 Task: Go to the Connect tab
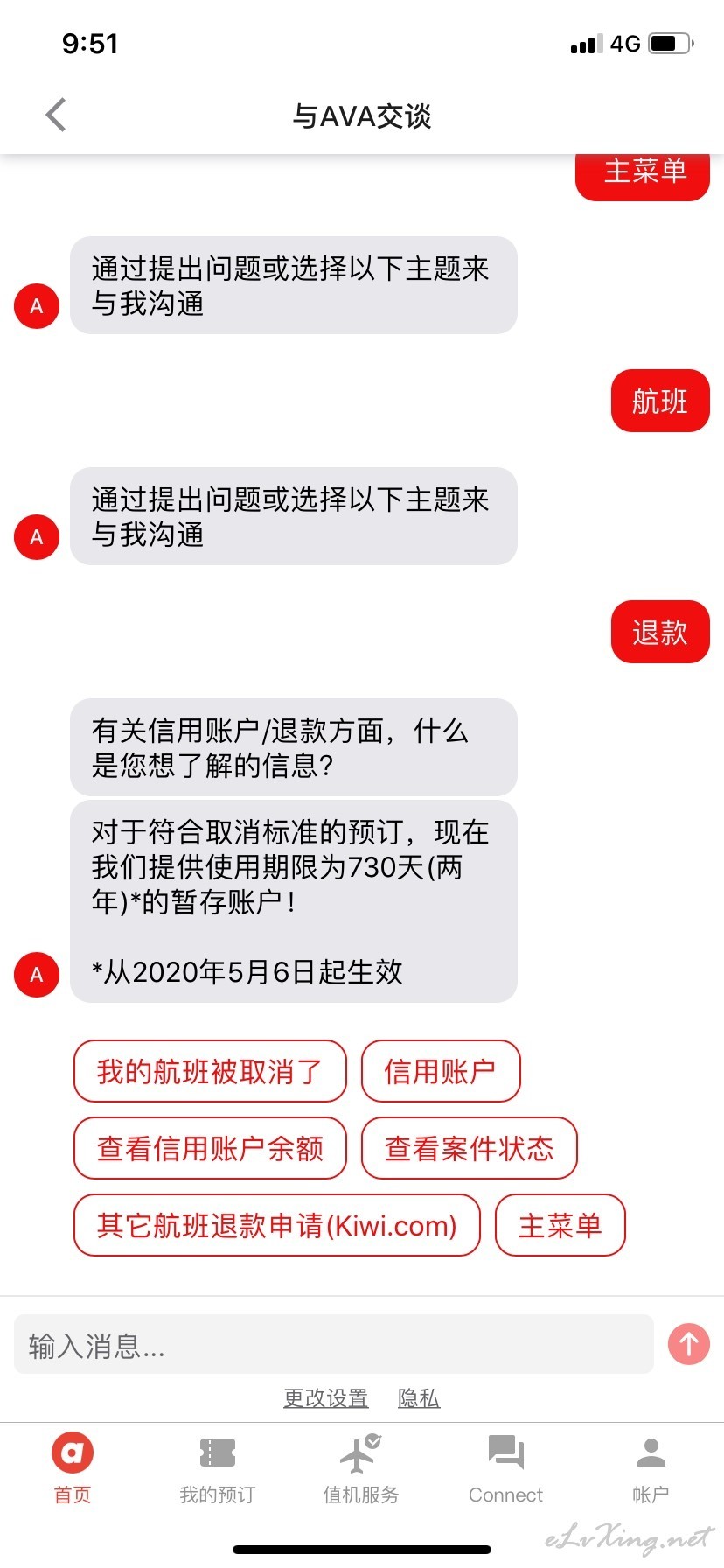point(505,1468)
